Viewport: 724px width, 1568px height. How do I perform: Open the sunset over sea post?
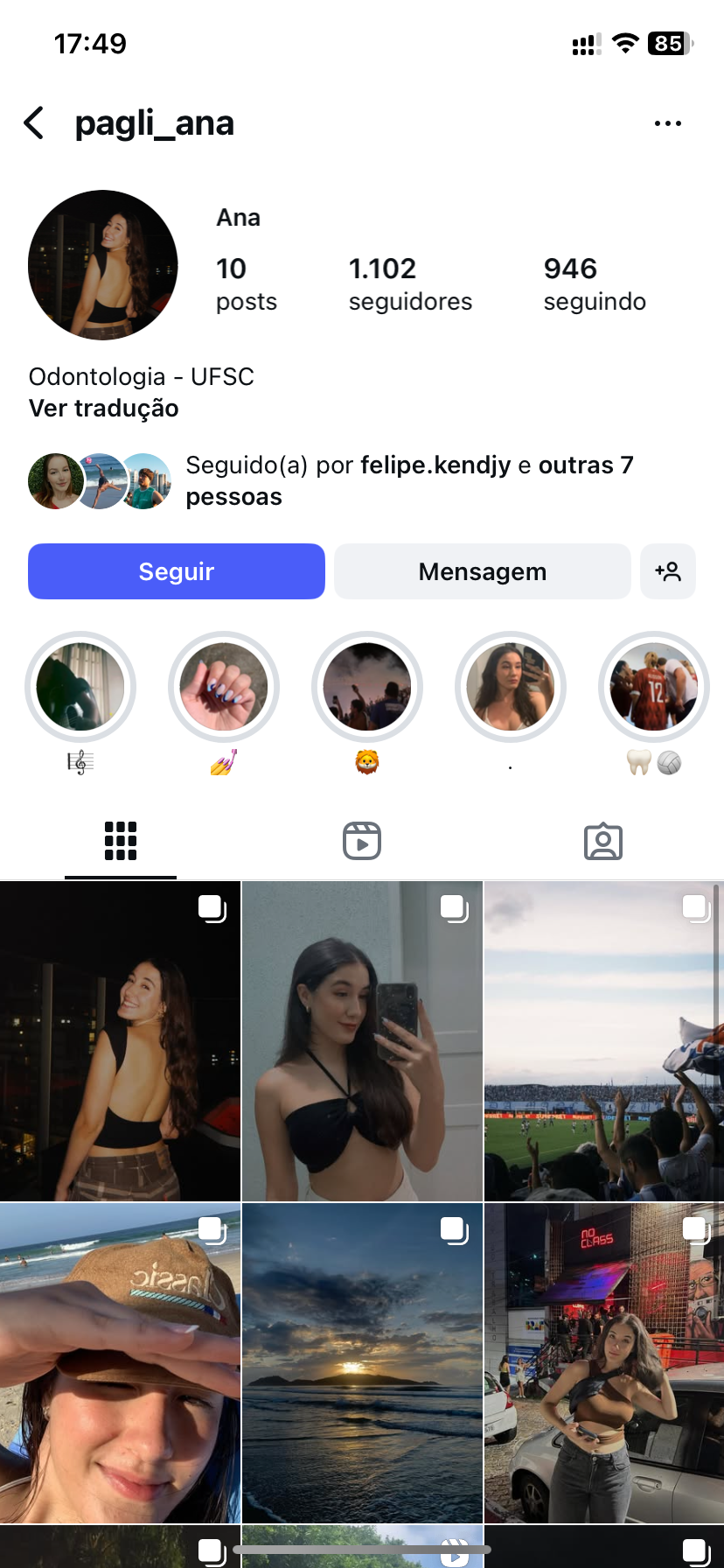coord(362,1363)
